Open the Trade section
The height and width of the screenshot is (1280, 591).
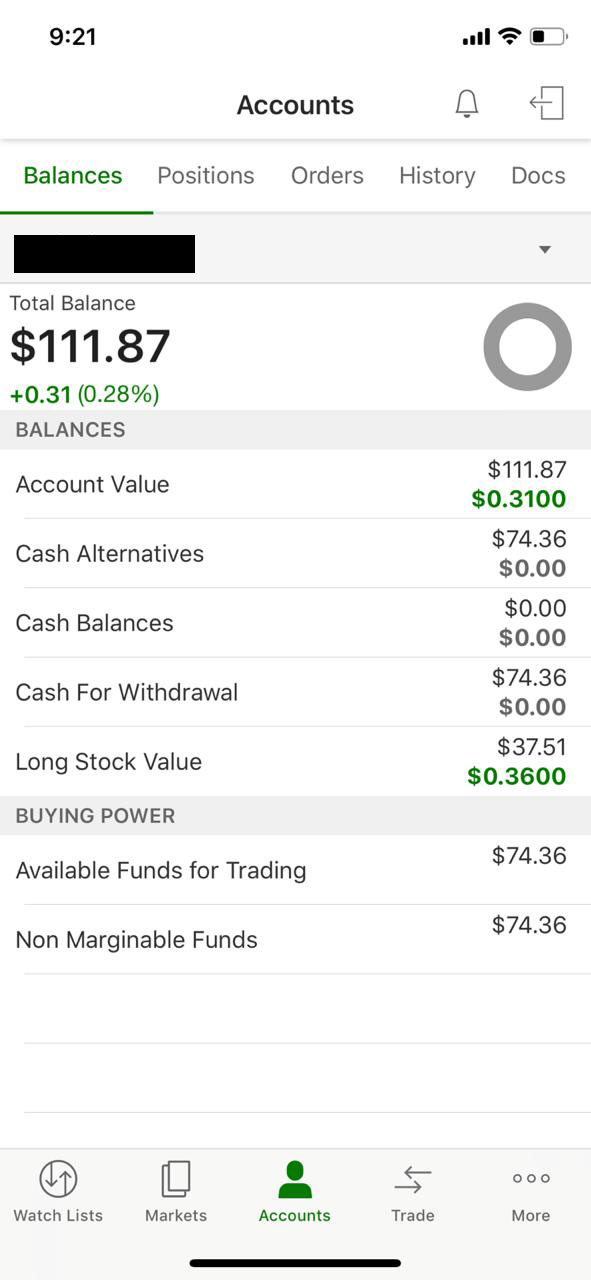(x=413, y=1191)
